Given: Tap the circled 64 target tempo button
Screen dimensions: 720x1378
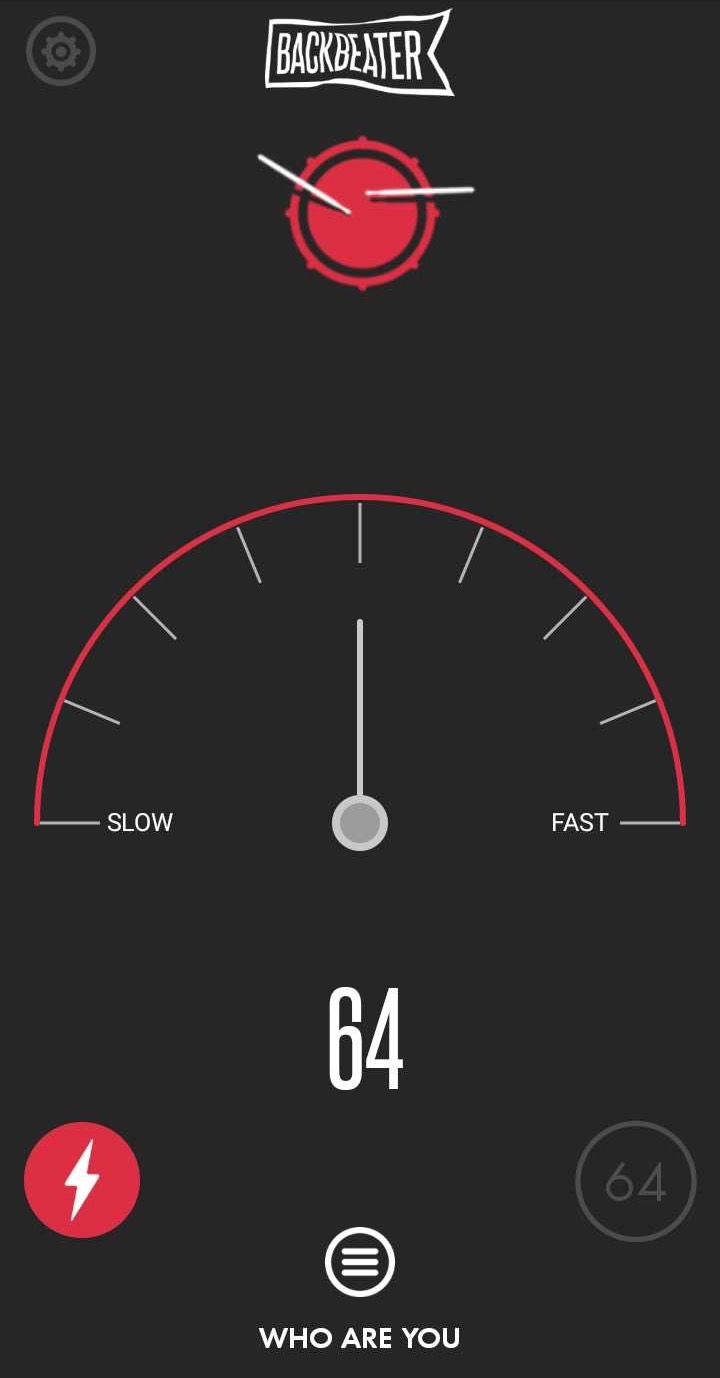Looking at the screenshot, I should click(636, 1182).
